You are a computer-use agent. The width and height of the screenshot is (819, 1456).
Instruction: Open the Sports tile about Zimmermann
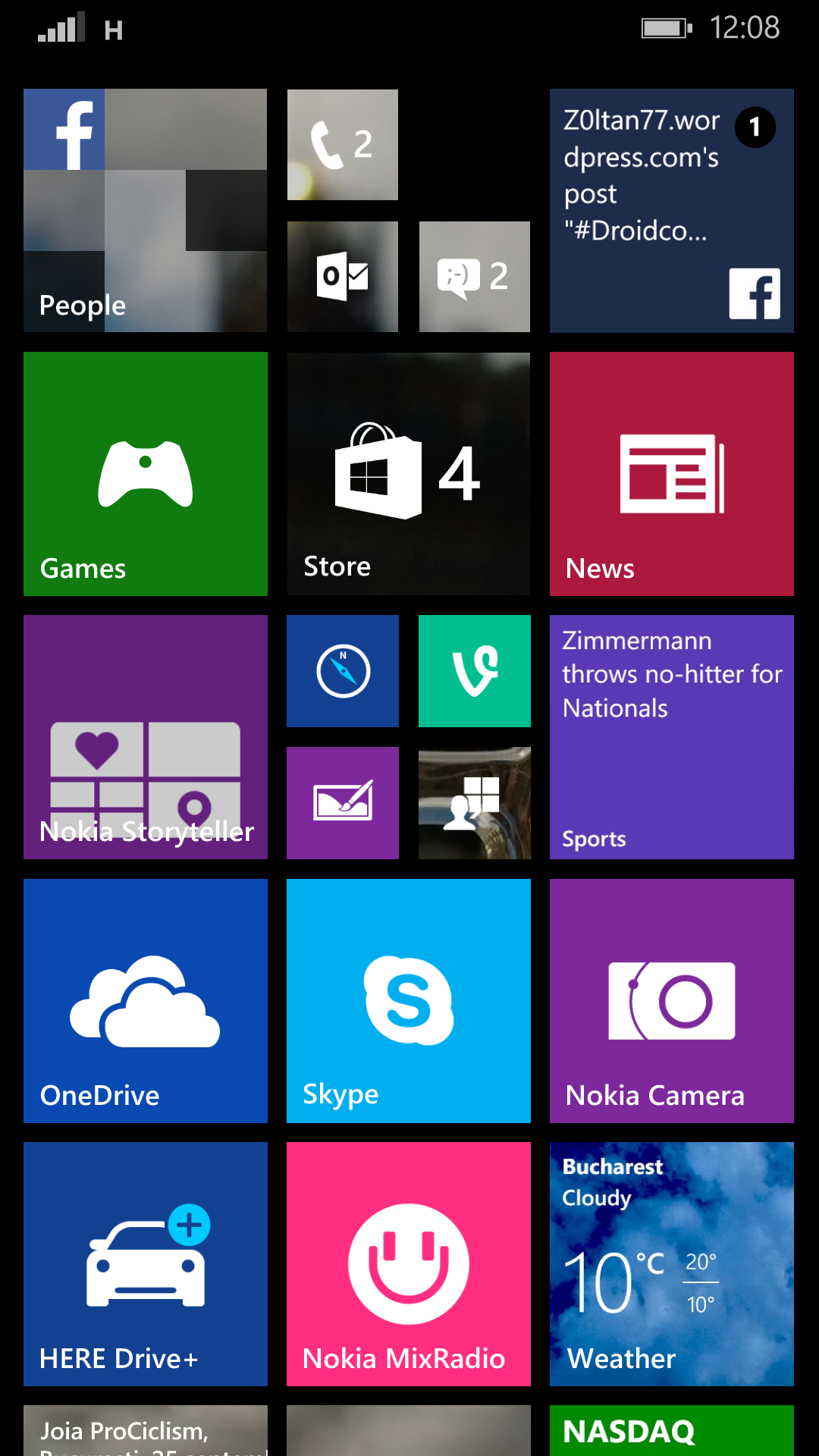[x=671, y=736]
